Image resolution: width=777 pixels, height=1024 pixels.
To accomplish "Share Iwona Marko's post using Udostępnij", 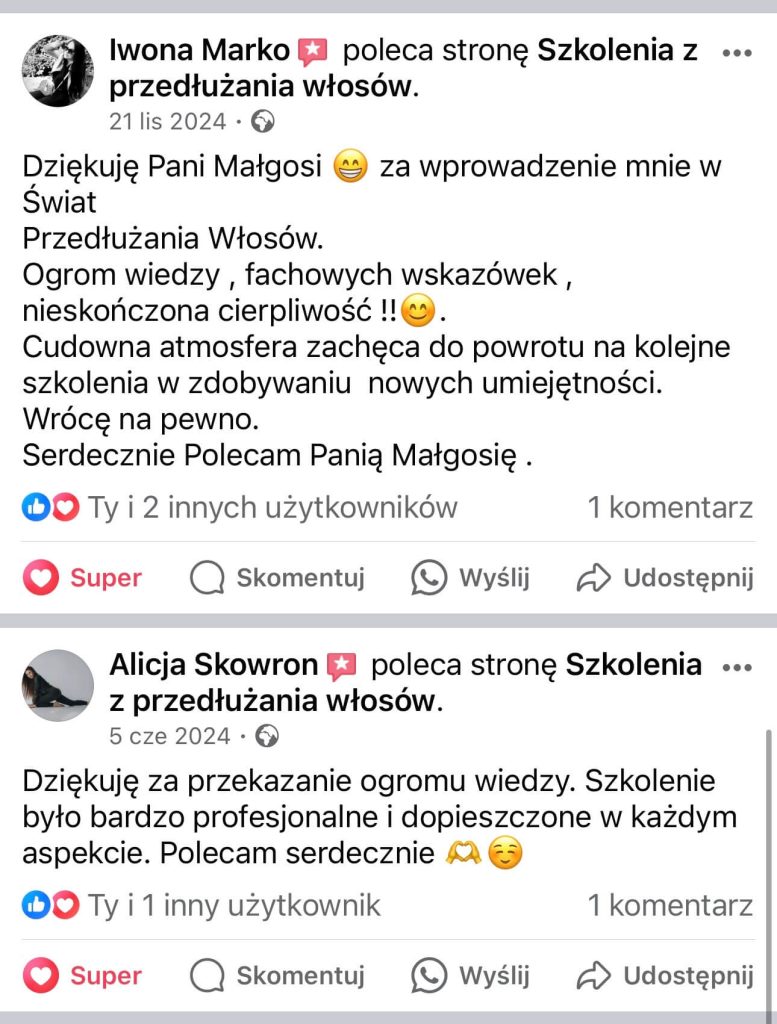I will point(664,578).
